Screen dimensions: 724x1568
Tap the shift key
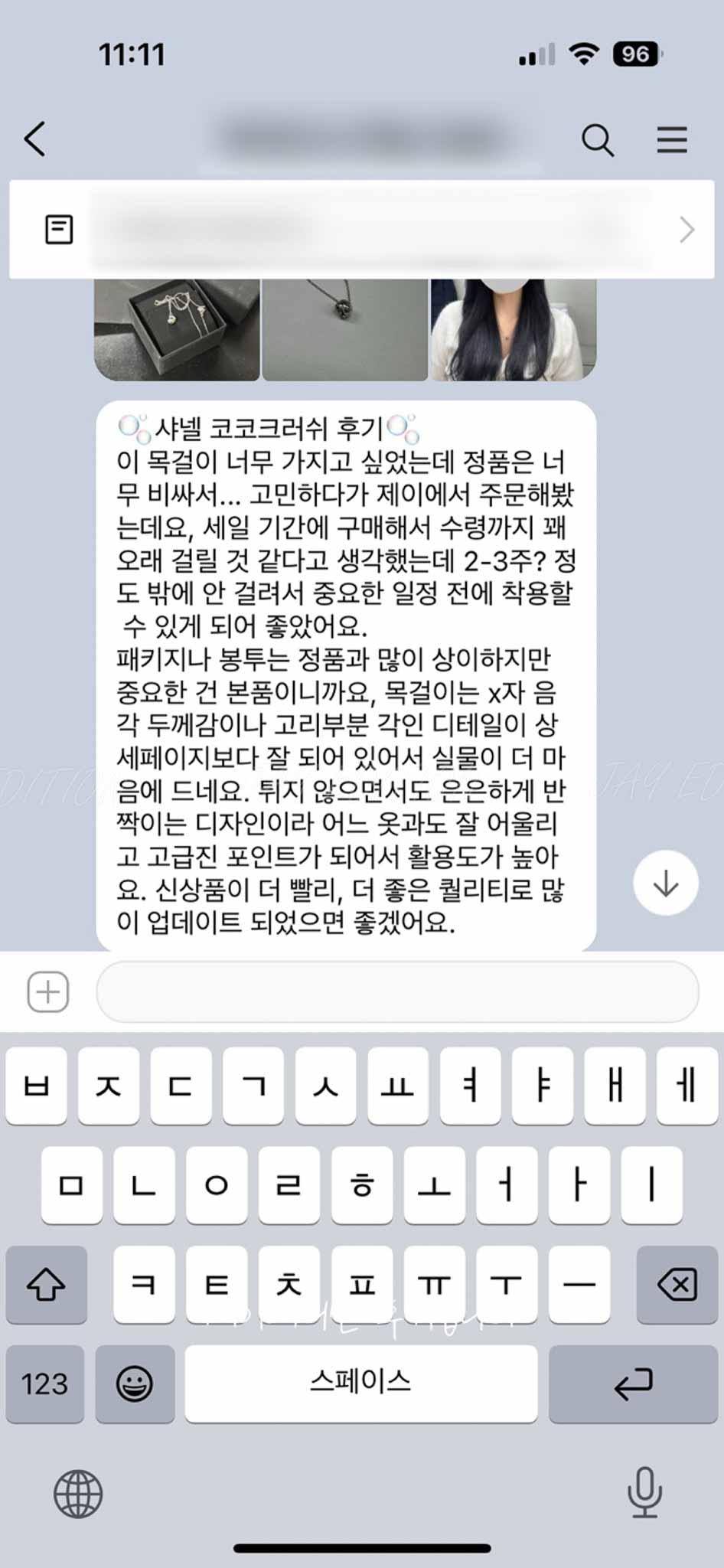tap(46, 1284)
